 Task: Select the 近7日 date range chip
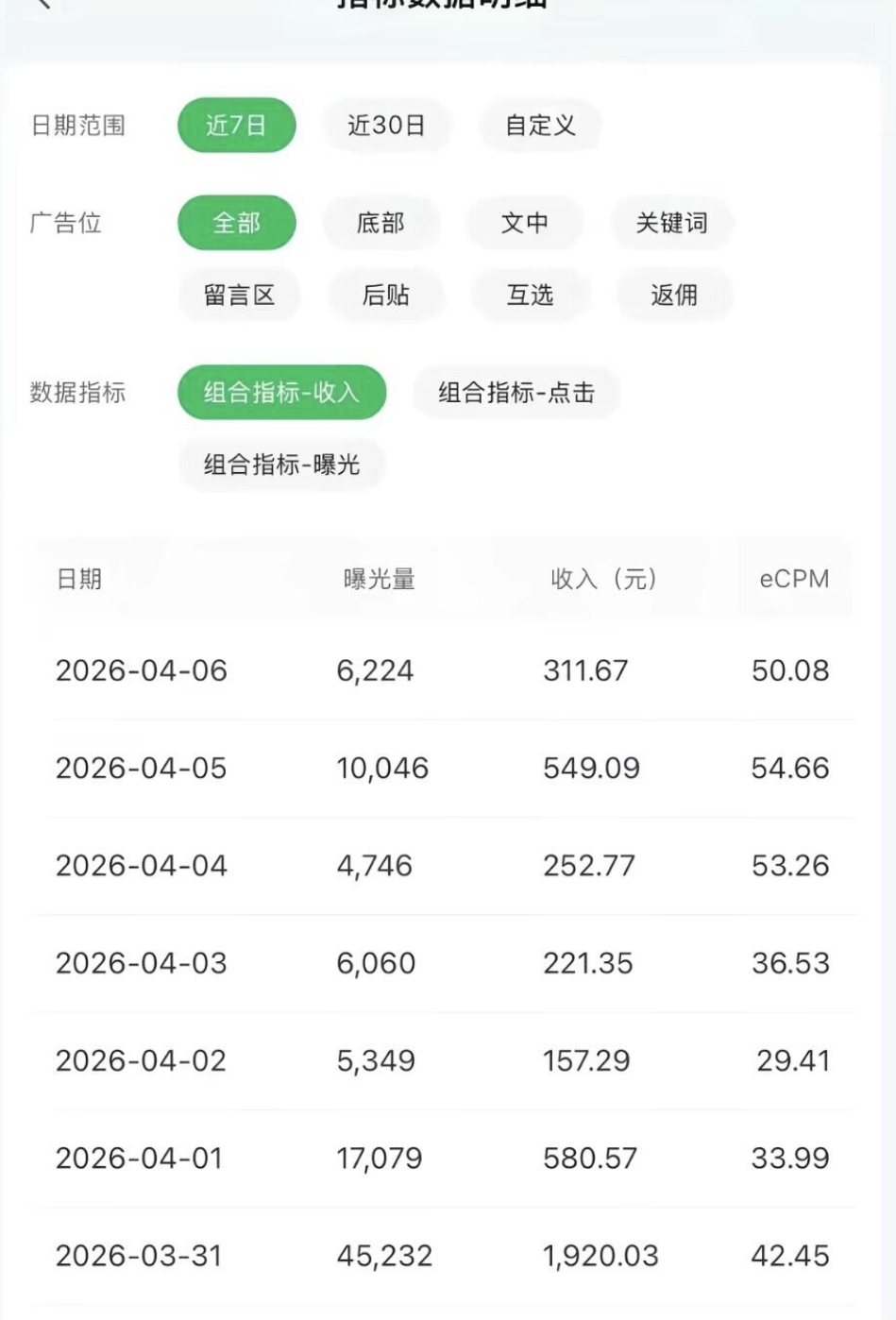click(x=236, y=126)
